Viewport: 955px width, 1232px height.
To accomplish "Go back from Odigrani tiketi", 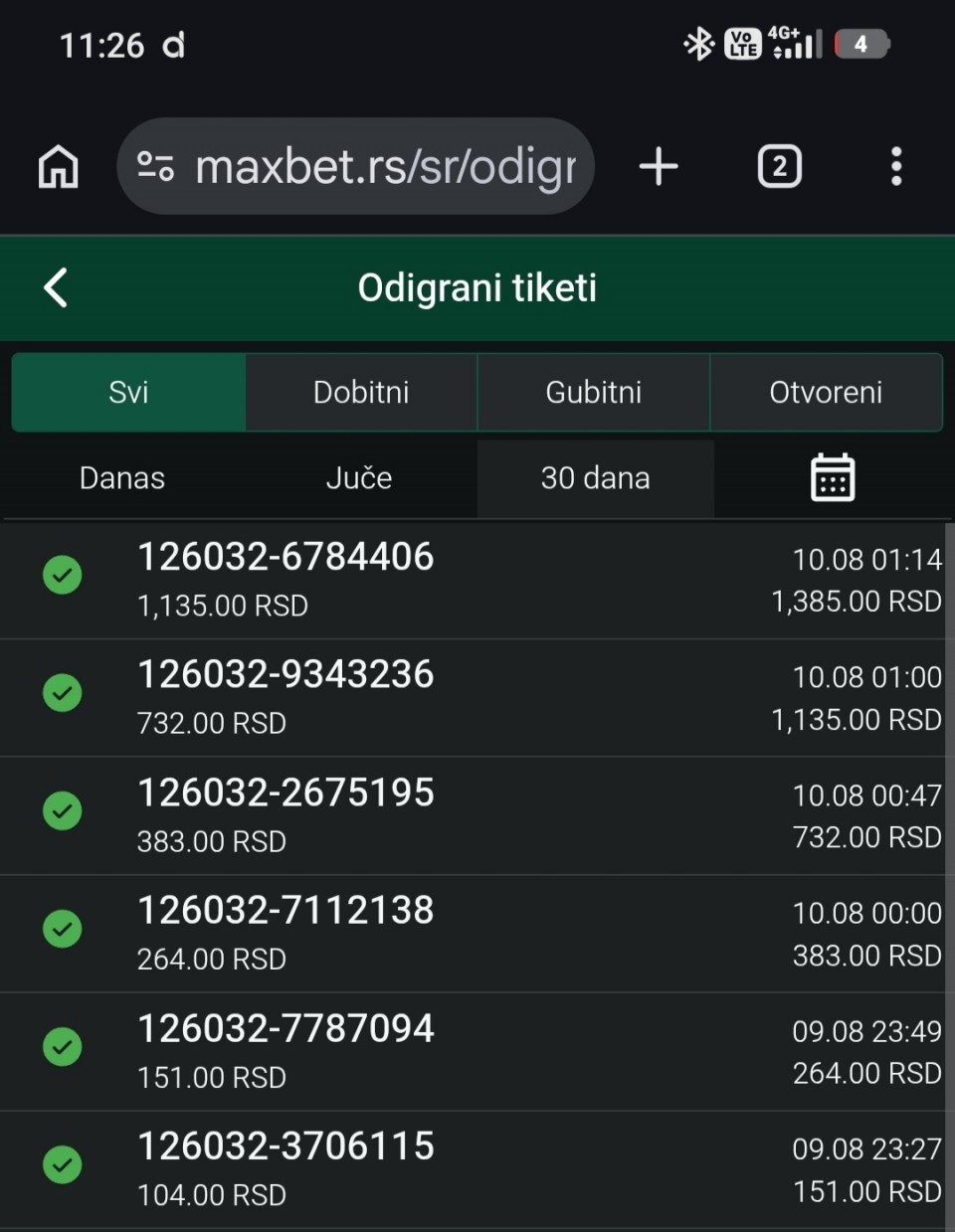I will coord(56,287).
